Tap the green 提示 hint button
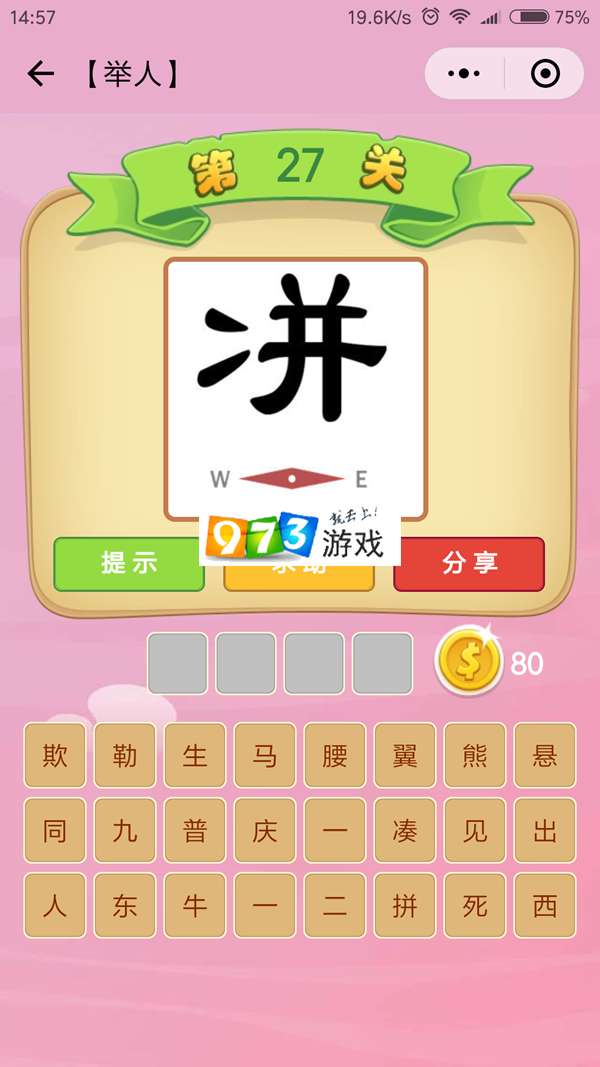Screen dimensions: 600x1067 pyautogui.click(x=129, y=563)
